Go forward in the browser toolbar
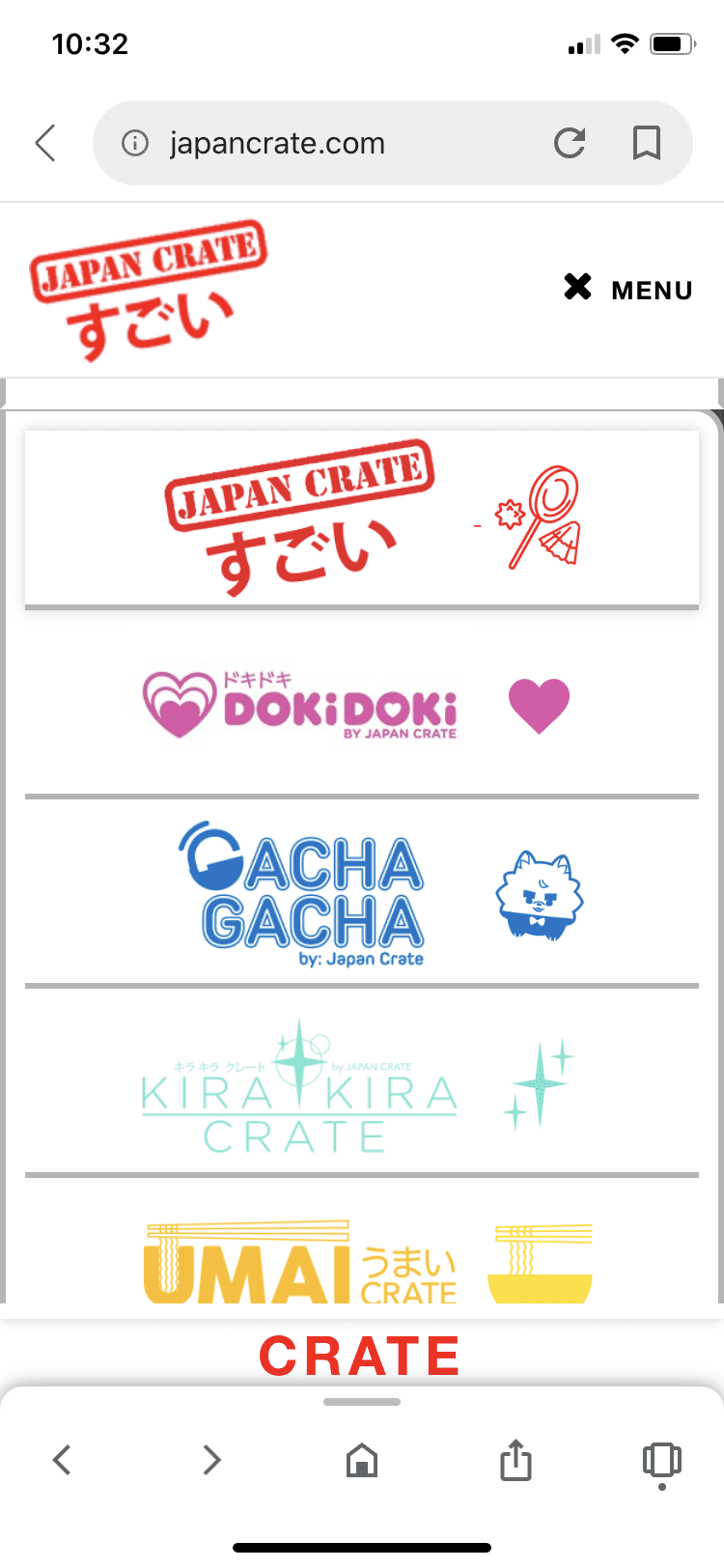The width and height of the screenshot is (724, 1568). [212, 1459]
